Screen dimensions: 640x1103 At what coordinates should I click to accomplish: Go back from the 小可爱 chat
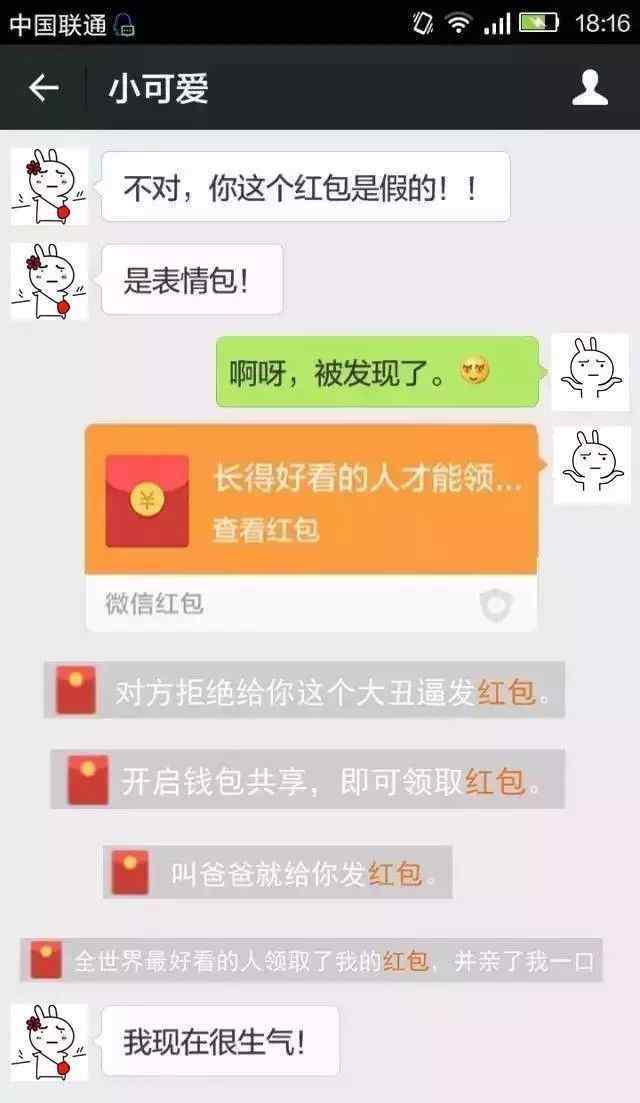[x=44, y=88]
